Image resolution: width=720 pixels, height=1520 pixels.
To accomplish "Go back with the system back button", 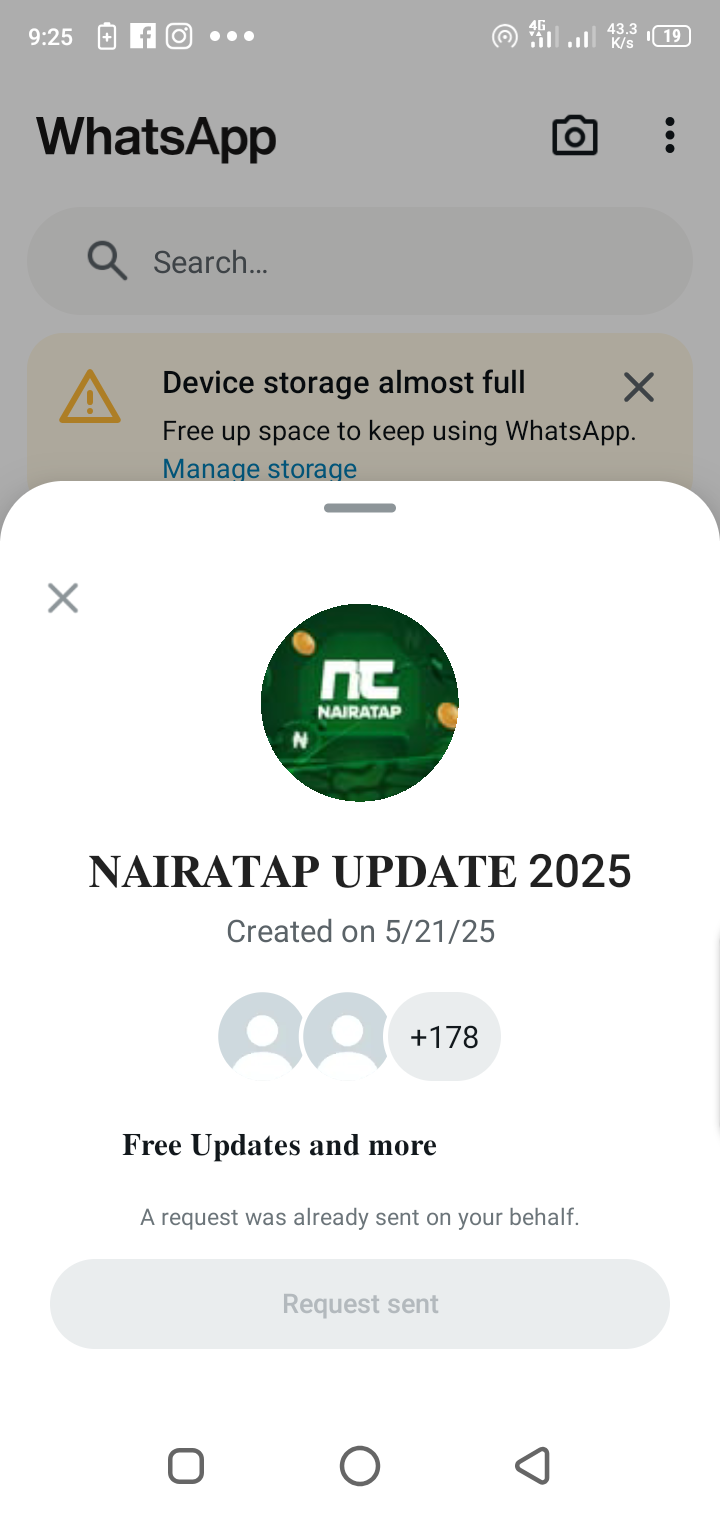I will (x=532, y=1466).
